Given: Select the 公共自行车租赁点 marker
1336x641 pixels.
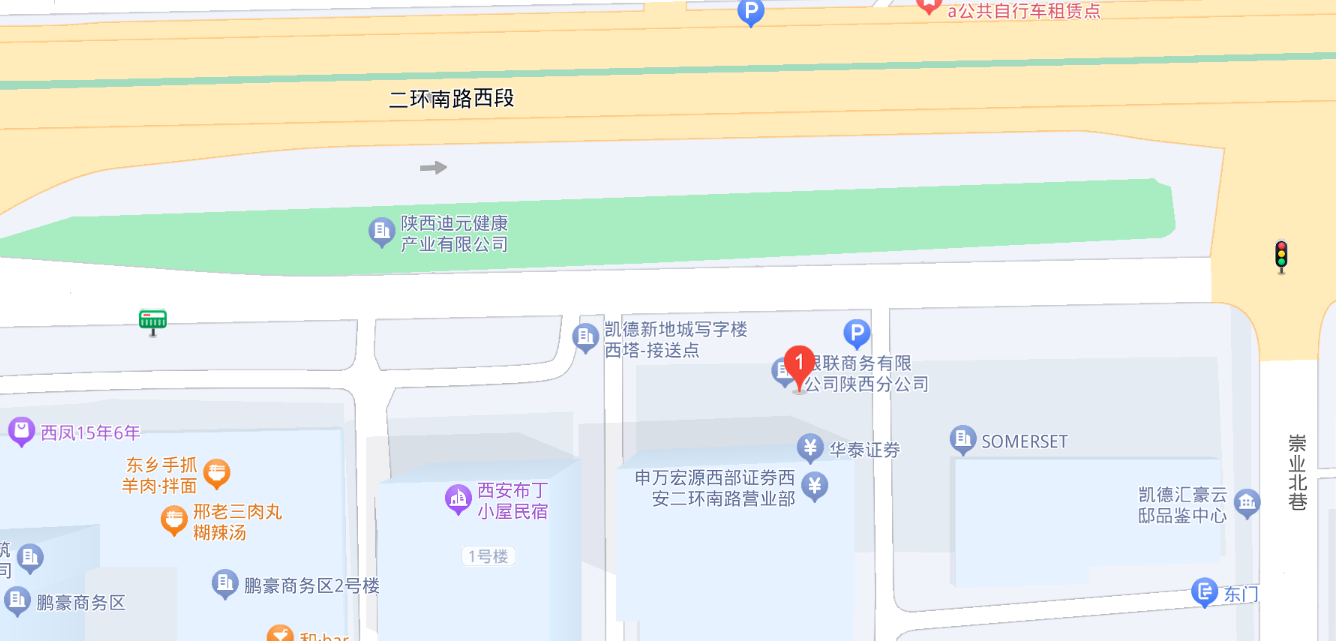Looking at the screenshot, I should pos(930,6).
